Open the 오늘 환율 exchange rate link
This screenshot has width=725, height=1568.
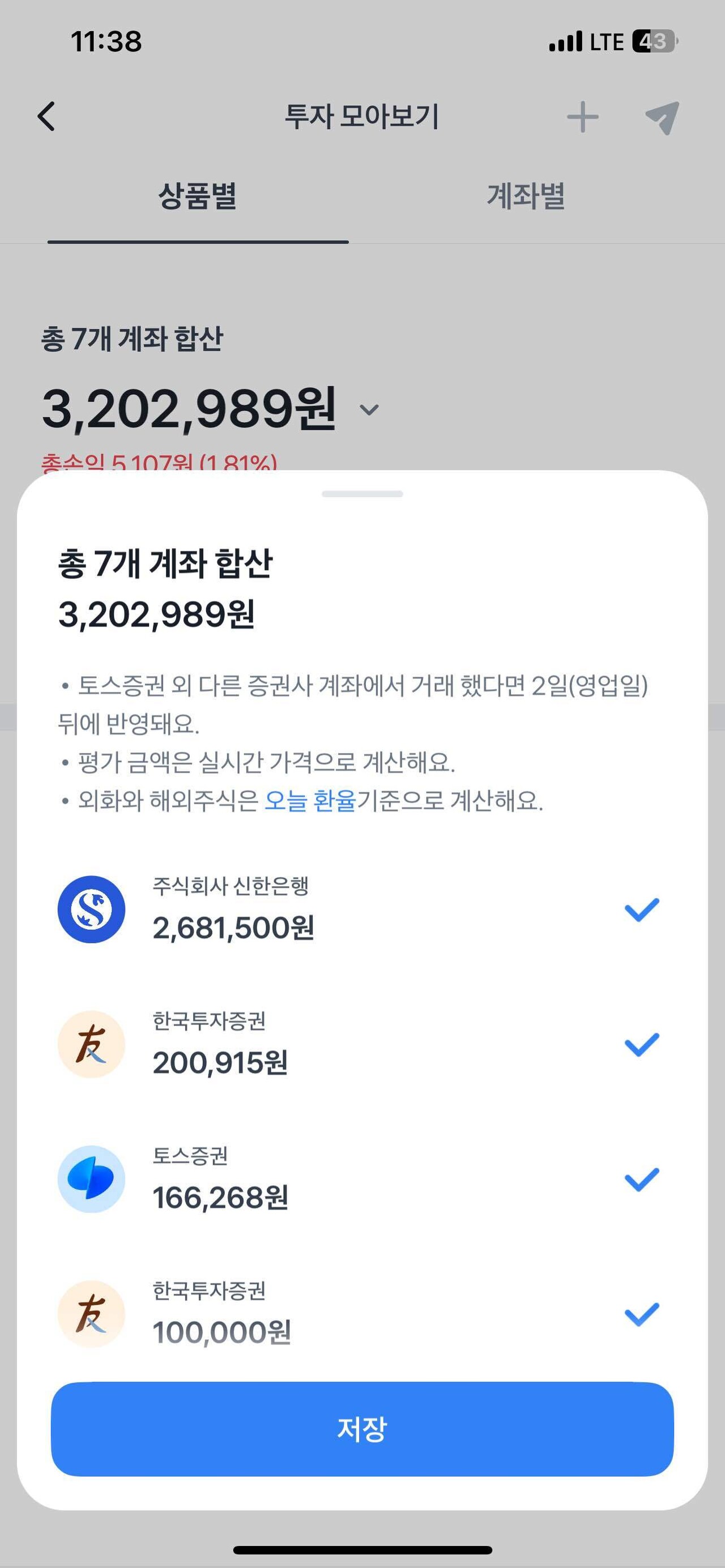tap(312, 802)
